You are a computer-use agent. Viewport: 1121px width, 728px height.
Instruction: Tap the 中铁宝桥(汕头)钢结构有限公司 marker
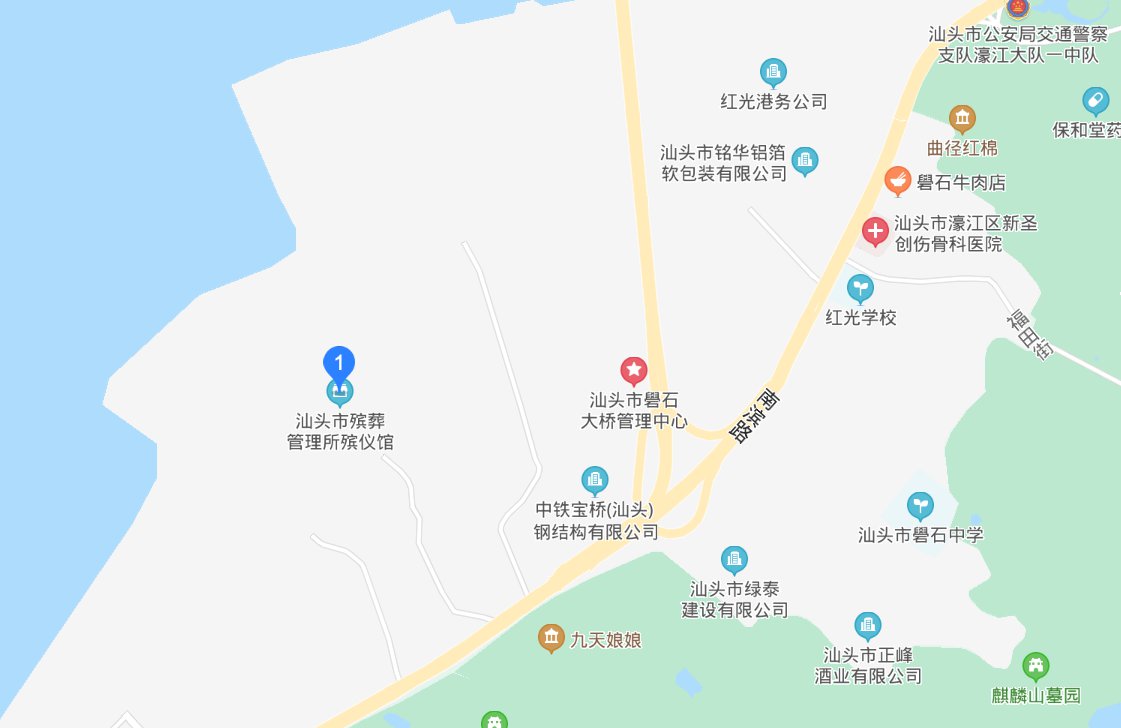click(595, 481)
